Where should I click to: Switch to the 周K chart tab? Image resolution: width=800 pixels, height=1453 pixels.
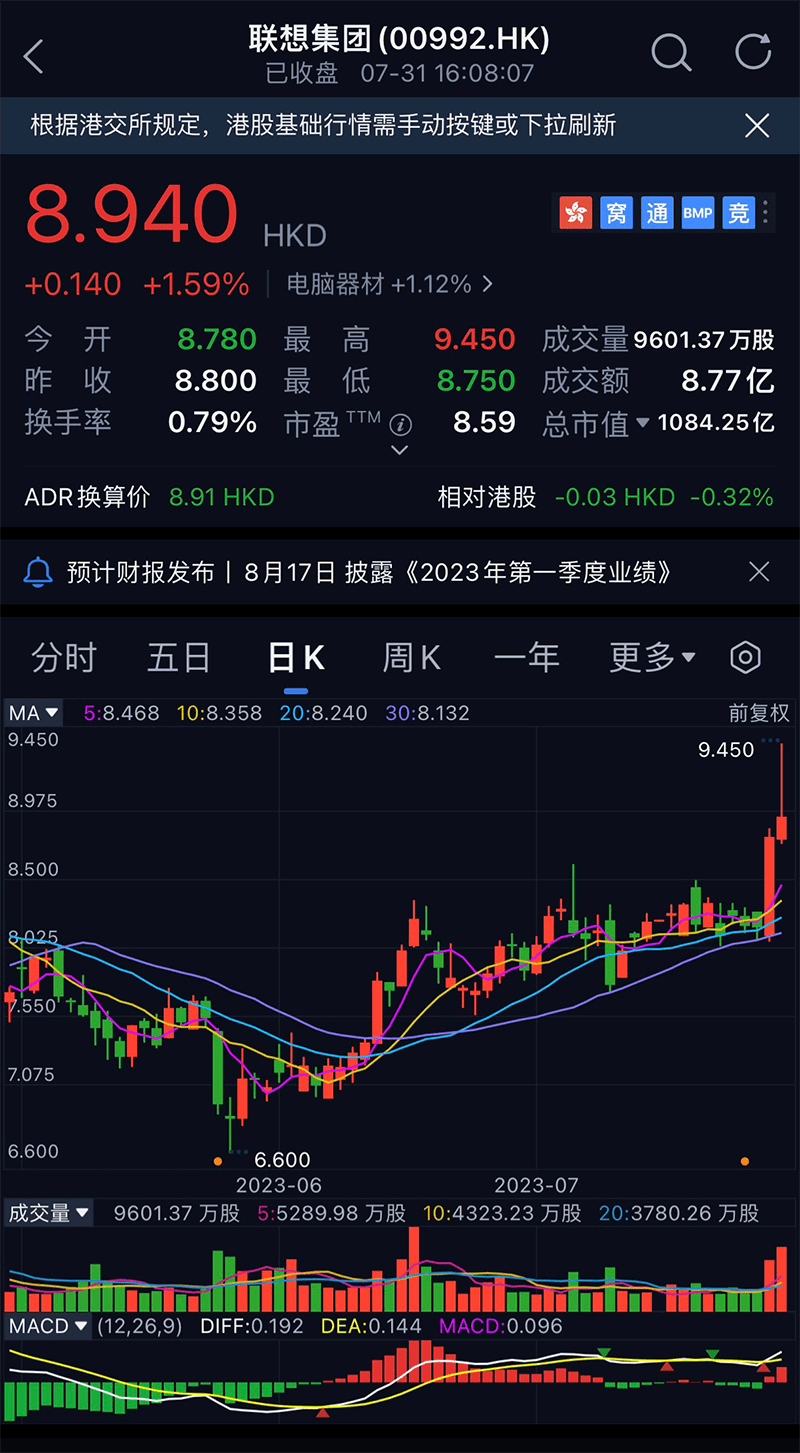point(411,658)
